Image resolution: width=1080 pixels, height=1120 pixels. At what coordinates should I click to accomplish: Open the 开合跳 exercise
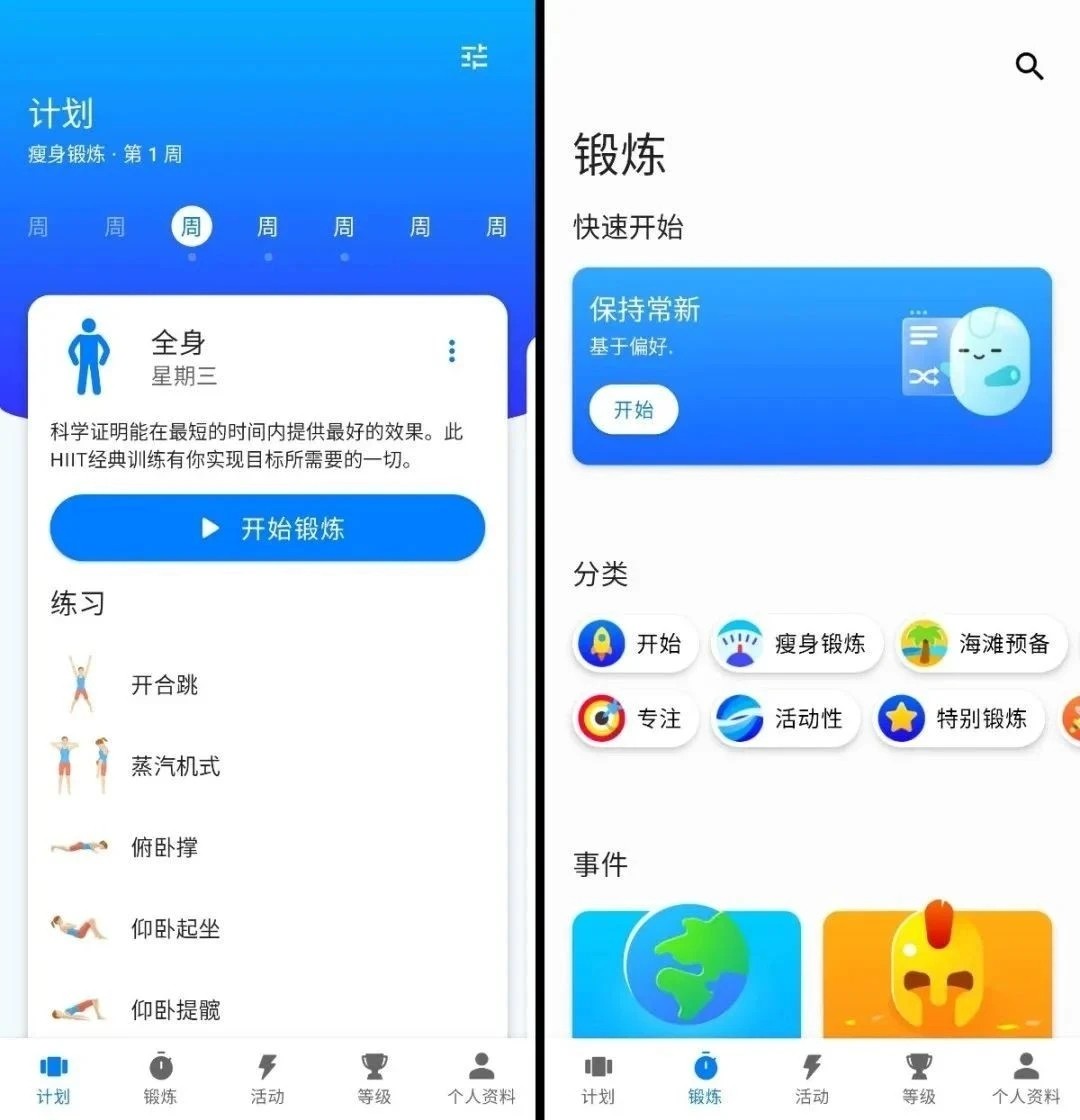point(165,685)
